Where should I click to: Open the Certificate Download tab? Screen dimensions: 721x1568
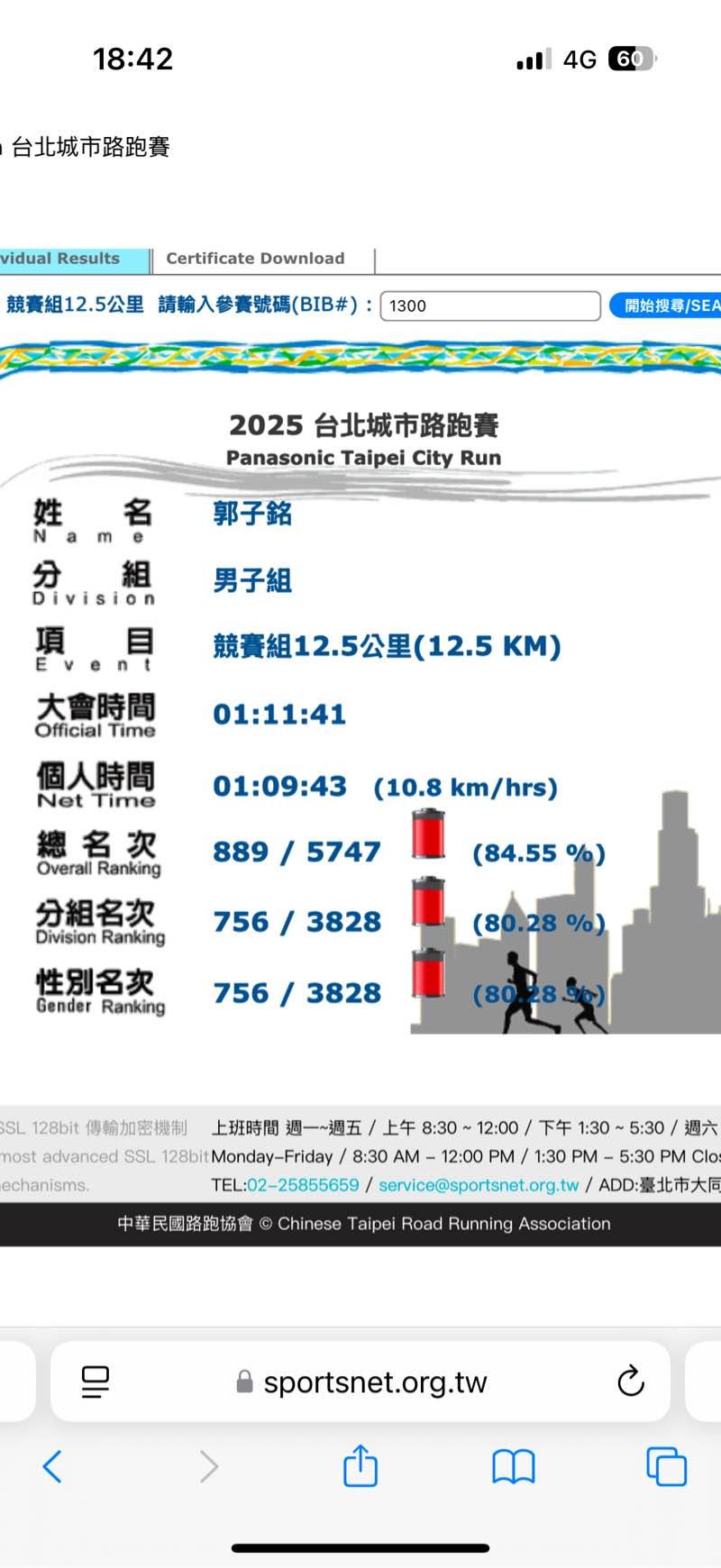tap(256, 260)
